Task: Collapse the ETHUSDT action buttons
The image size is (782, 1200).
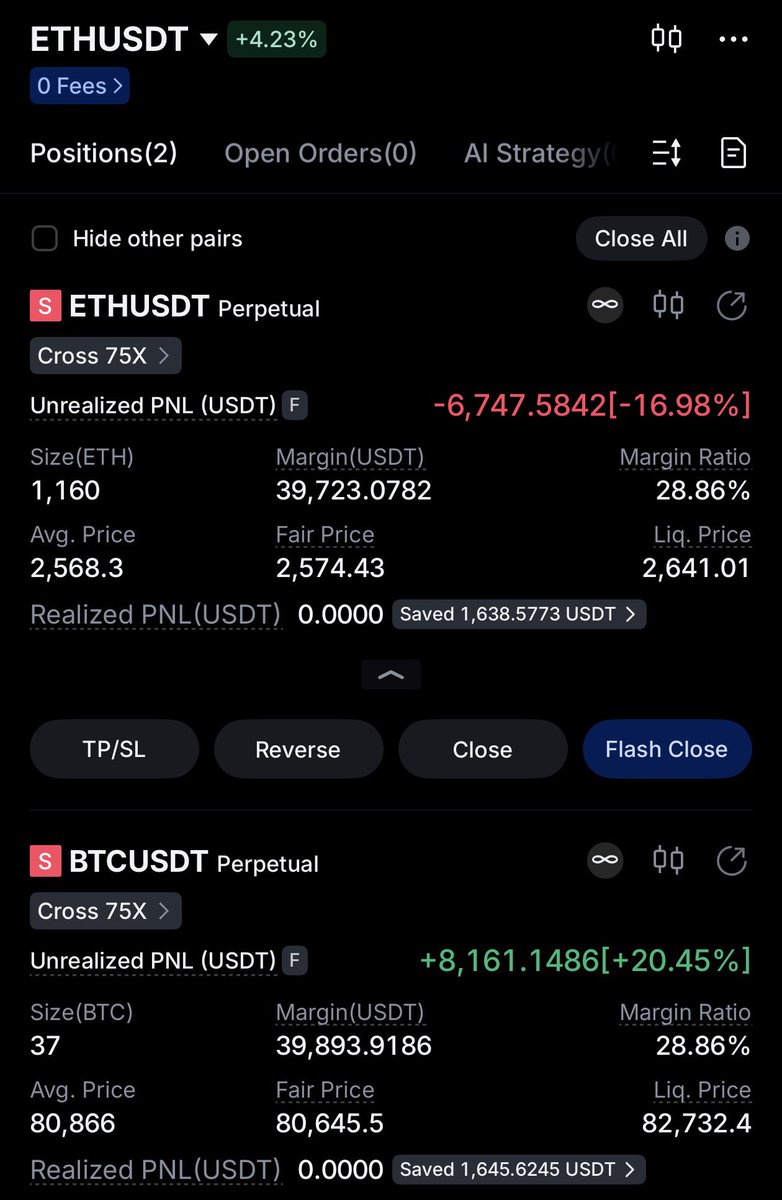Action: [x=391, y=675]
